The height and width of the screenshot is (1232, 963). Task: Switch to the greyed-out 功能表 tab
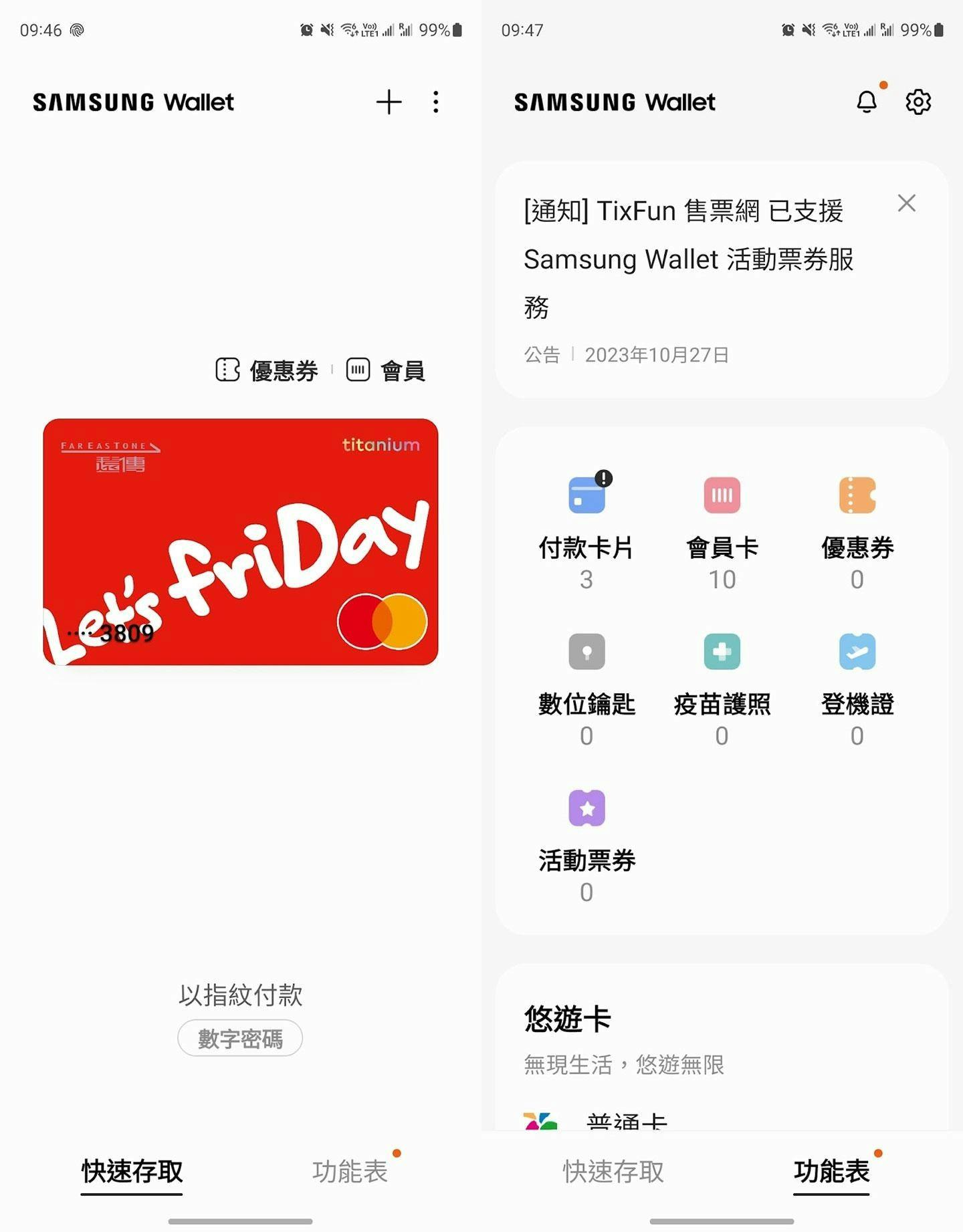[x=350, y=1171]
